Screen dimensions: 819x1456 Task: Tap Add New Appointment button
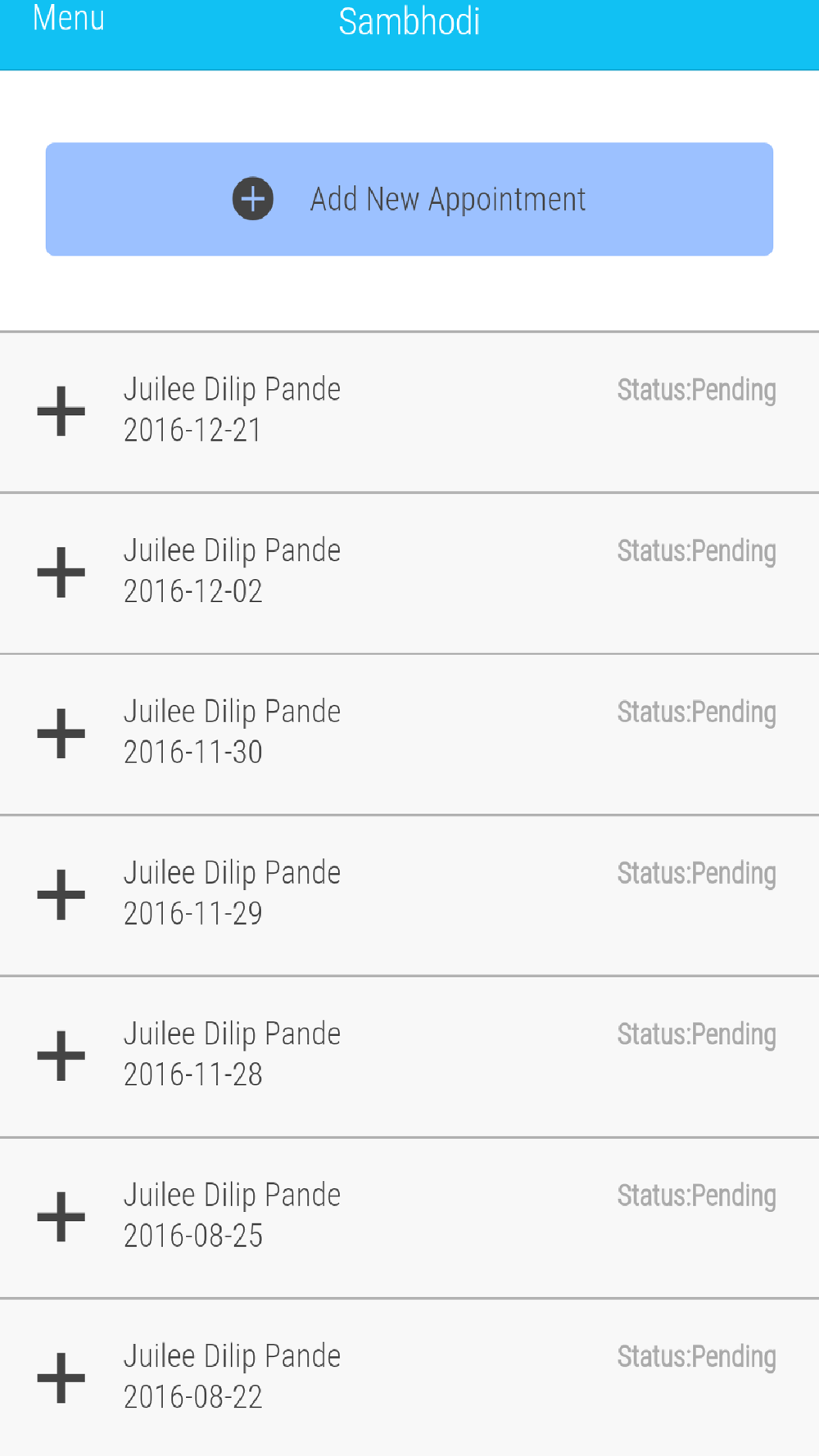(x=409, y=199)
